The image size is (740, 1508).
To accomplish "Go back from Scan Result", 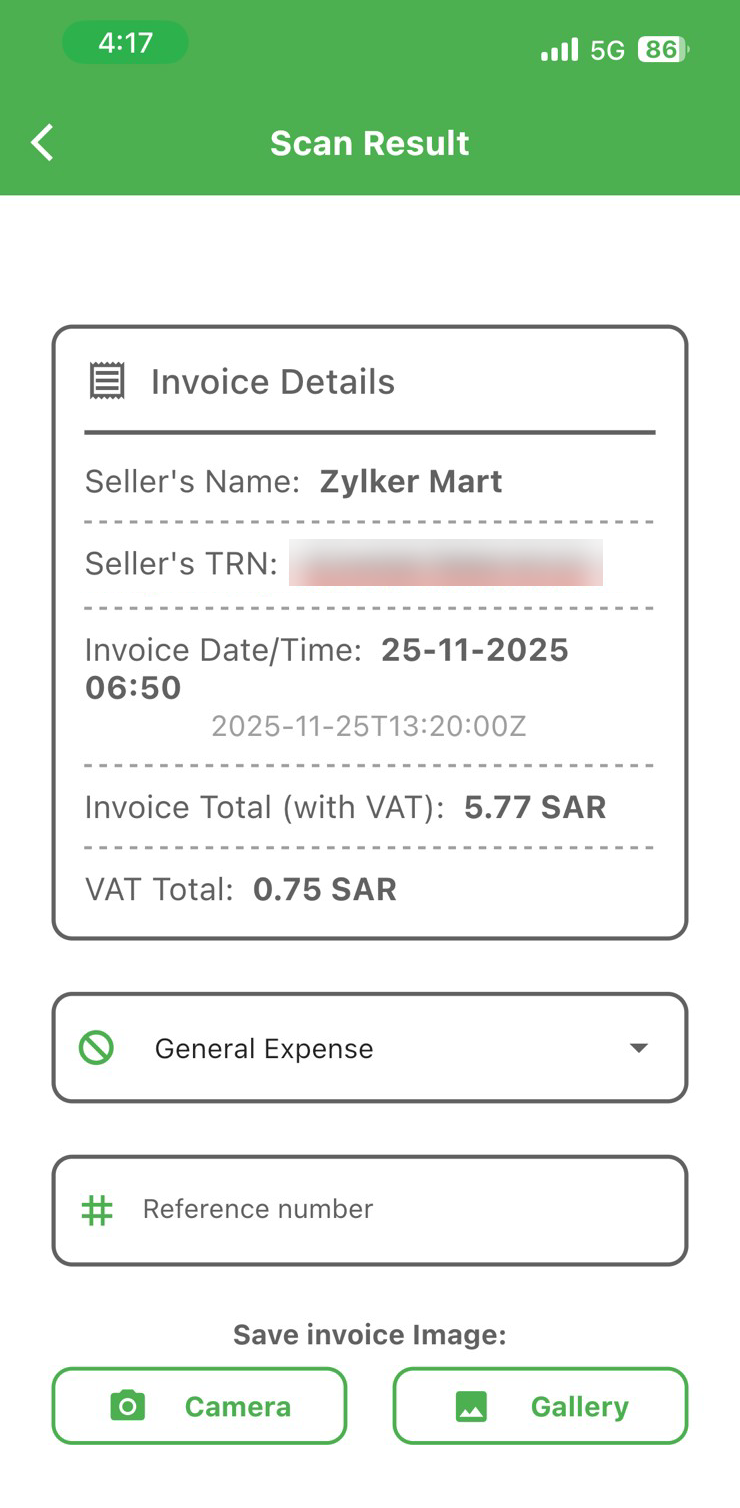I will pyautogui.click(x=42, y=143).
